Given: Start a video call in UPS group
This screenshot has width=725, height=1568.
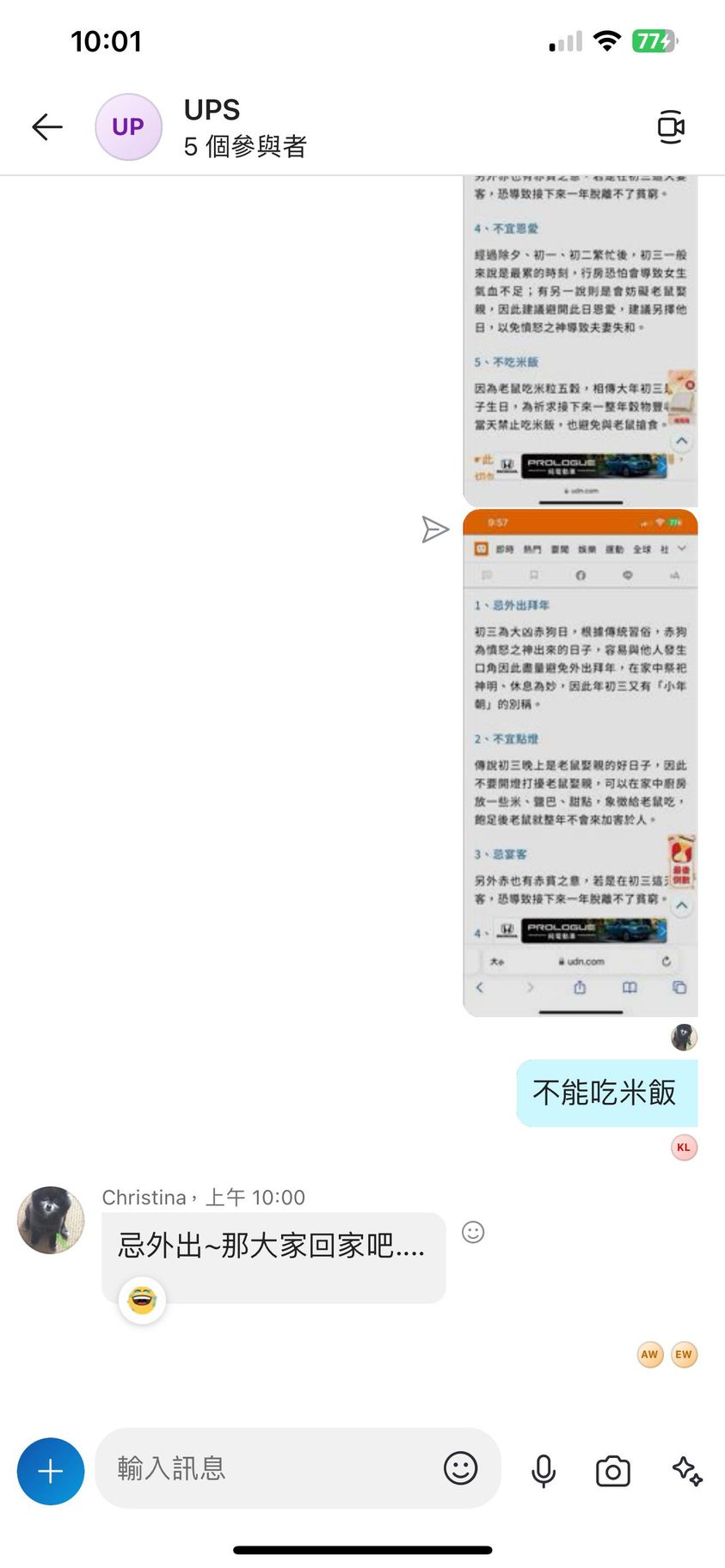Looking at the screenshot, I should tap(670, 127).
